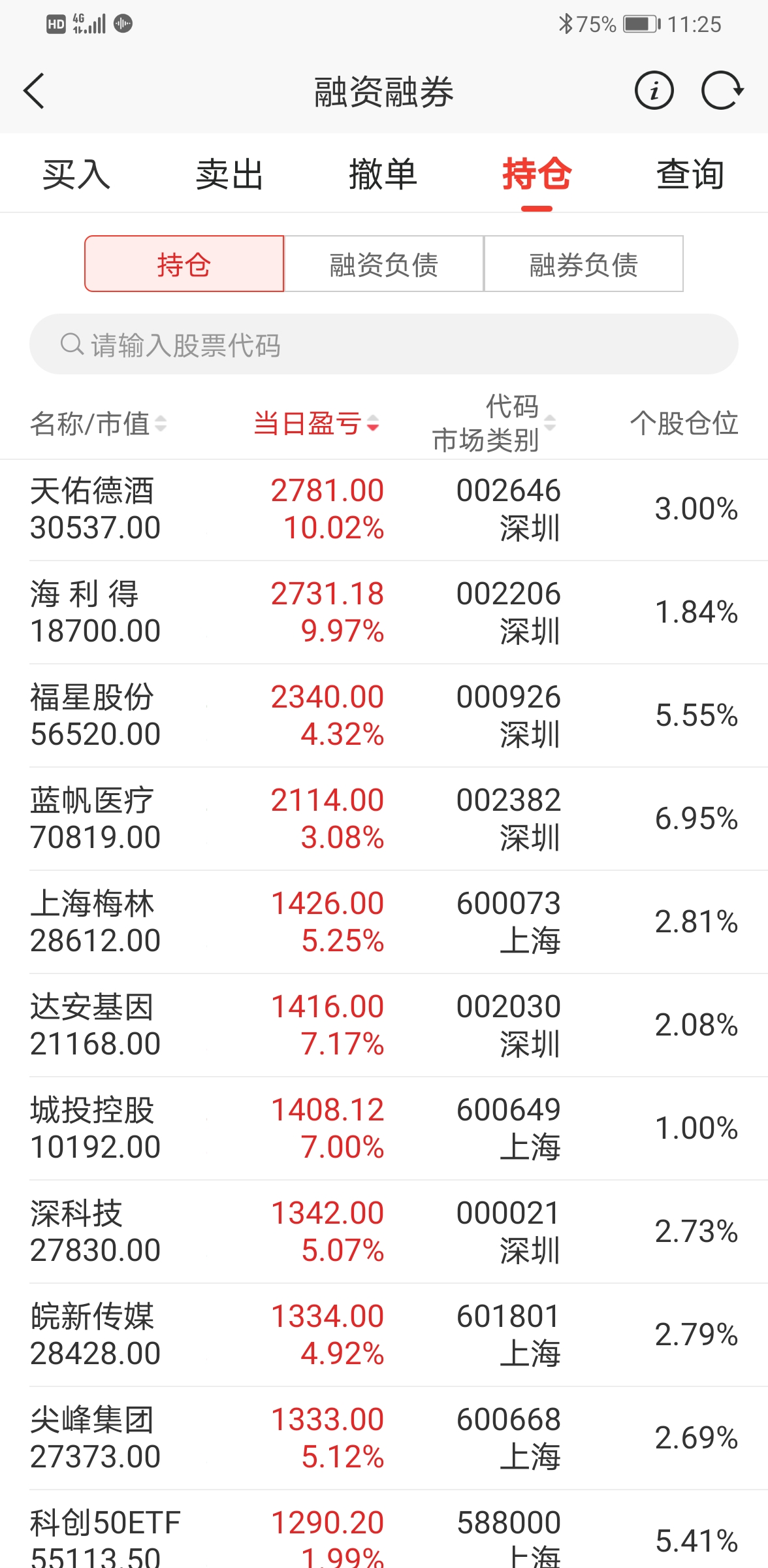Image resolution: width=768 pixels, height=1568 pixels.
Task: Sort holdings by 当日盈亏
Action: 316,423
